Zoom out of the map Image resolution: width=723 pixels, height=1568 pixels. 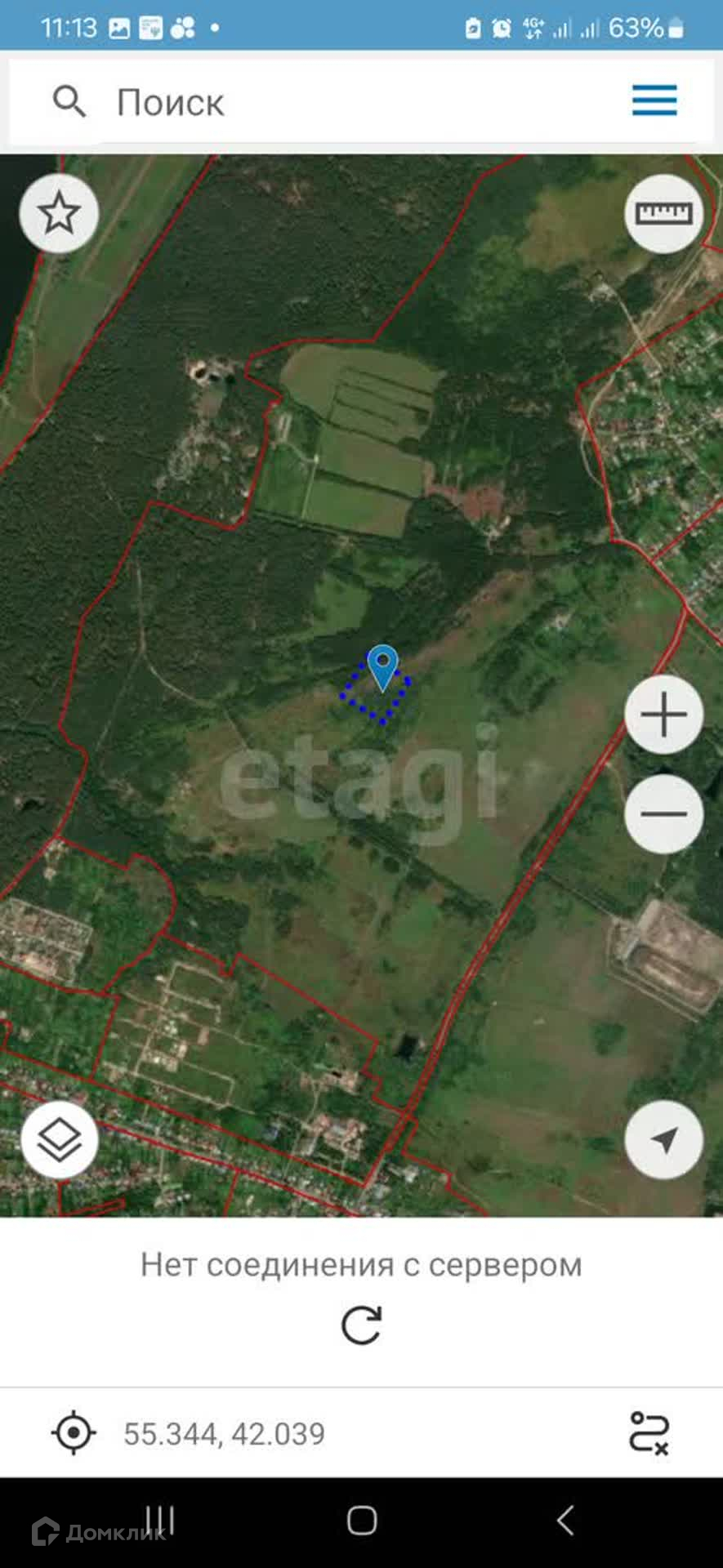(664, 814)
